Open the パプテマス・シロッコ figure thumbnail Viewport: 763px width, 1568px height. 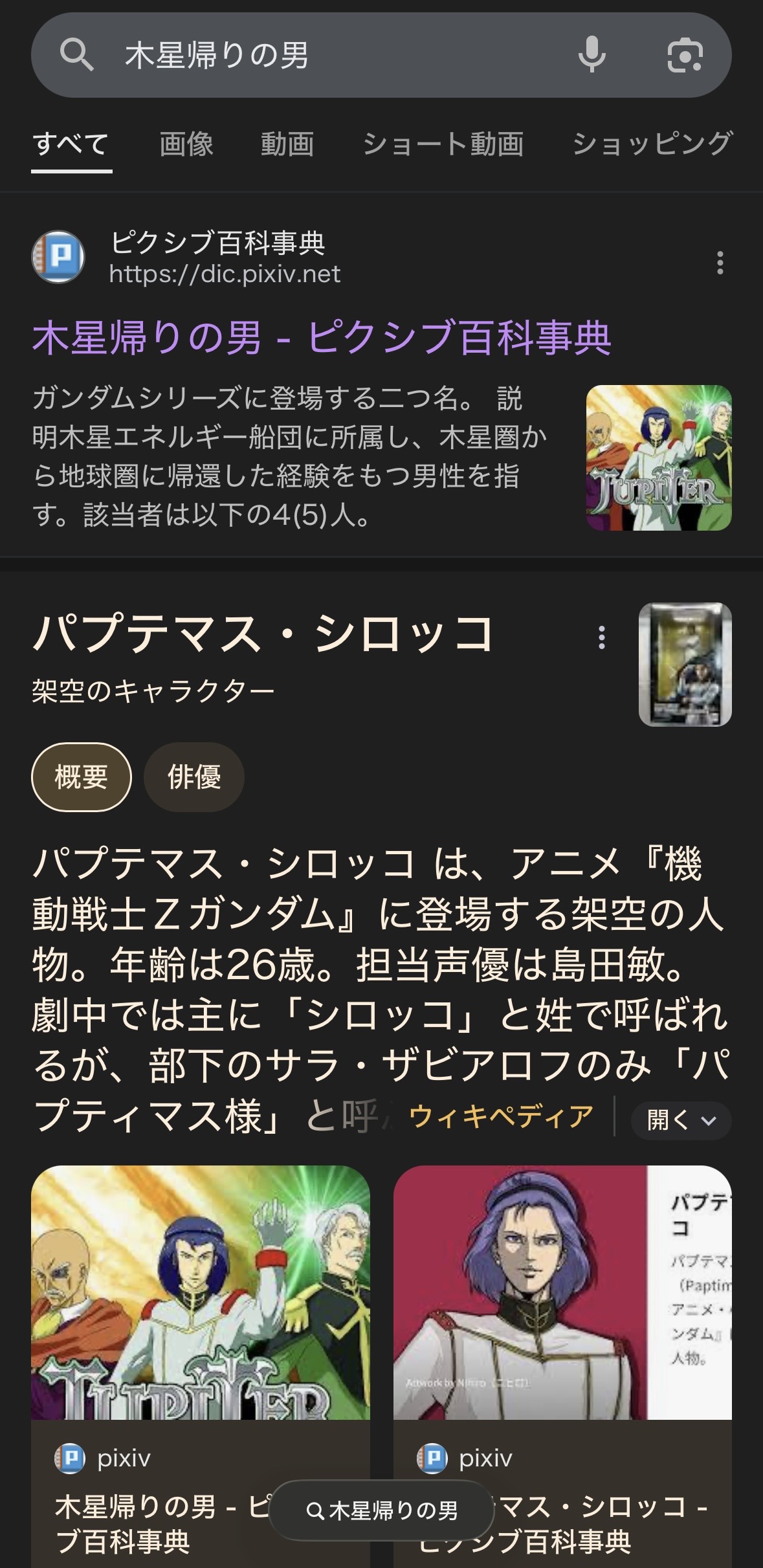click(685, 665)
